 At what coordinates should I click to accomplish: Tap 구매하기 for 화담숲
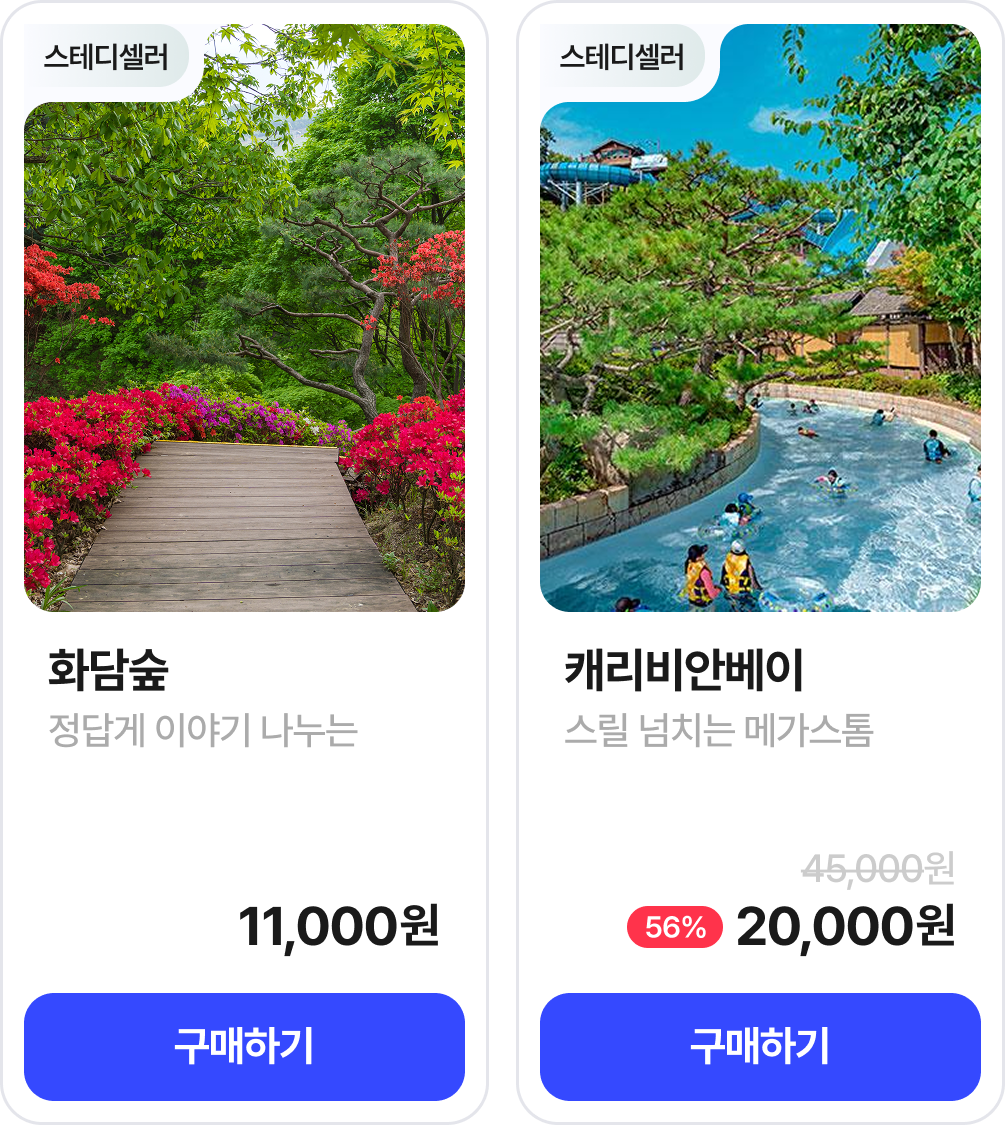click(x=244, y=1046)
